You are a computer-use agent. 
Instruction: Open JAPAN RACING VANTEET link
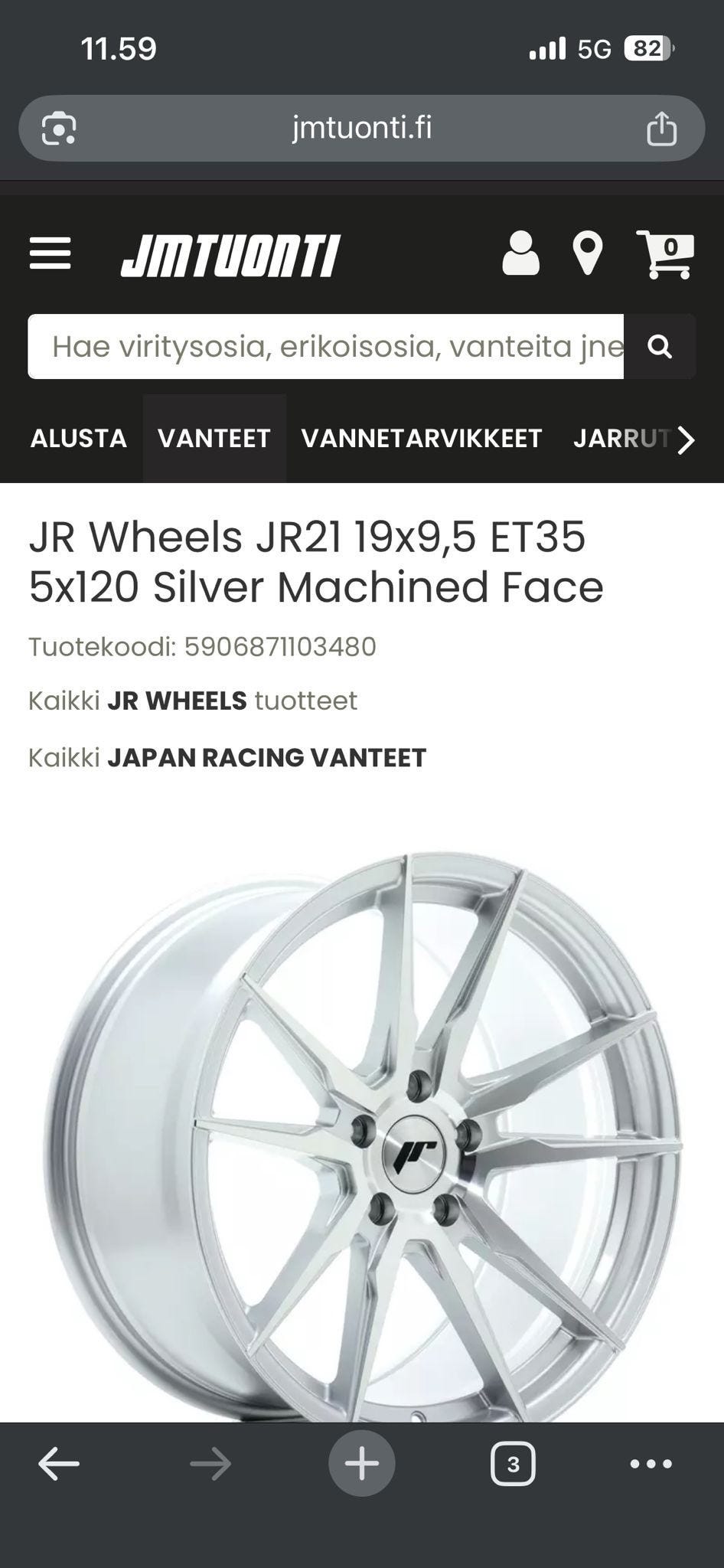[266, 758]
